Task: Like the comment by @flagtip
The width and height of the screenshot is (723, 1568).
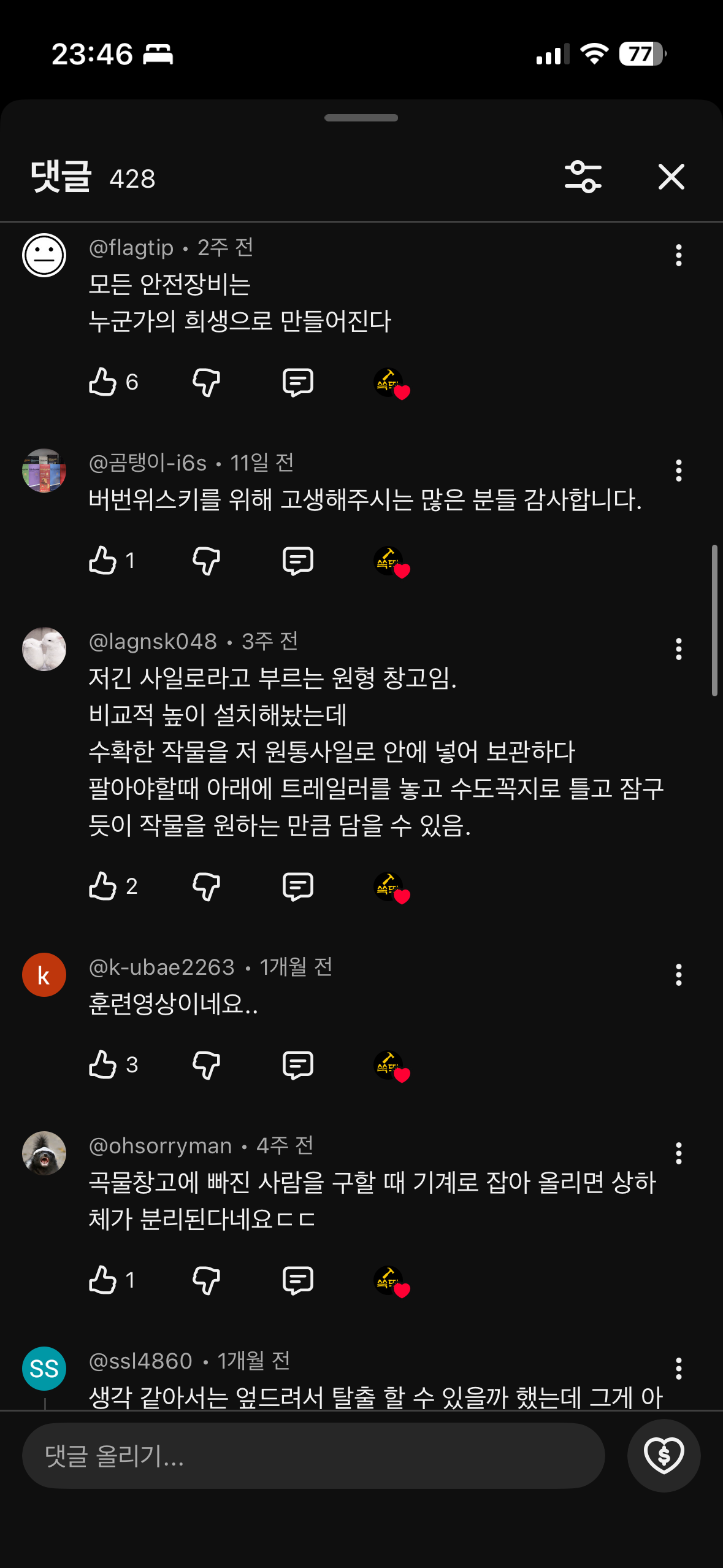Action: click(102, 382)
